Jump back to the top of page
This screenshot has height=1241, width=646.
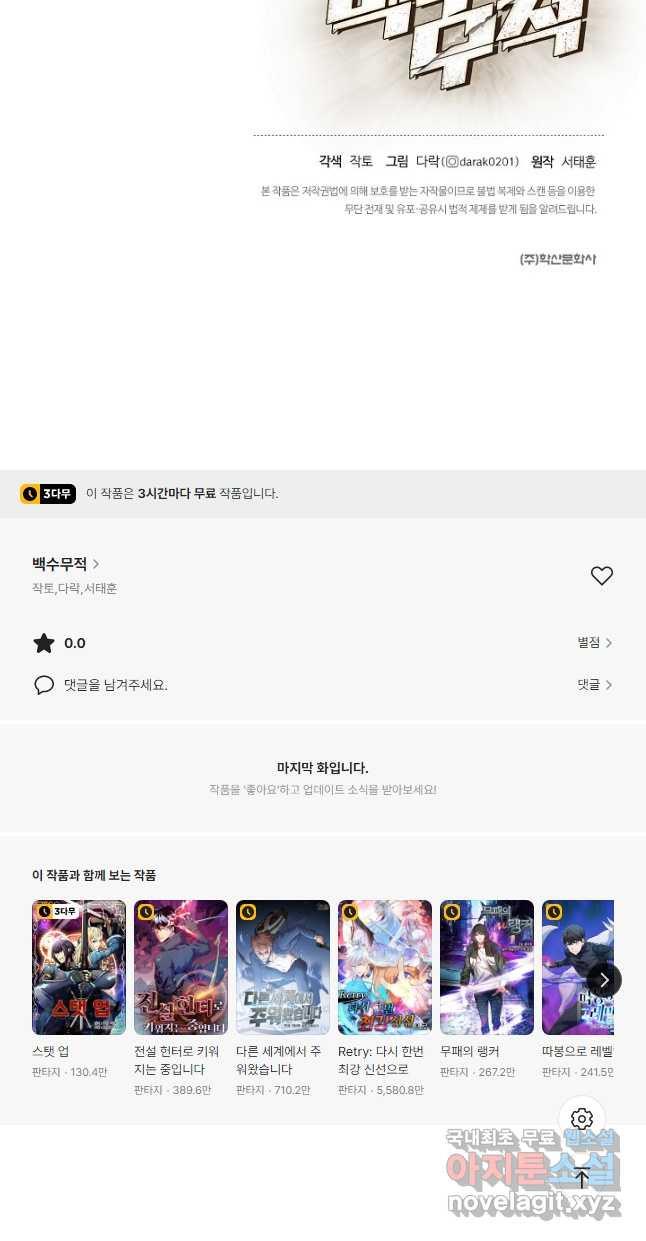tap(582, 1177)
